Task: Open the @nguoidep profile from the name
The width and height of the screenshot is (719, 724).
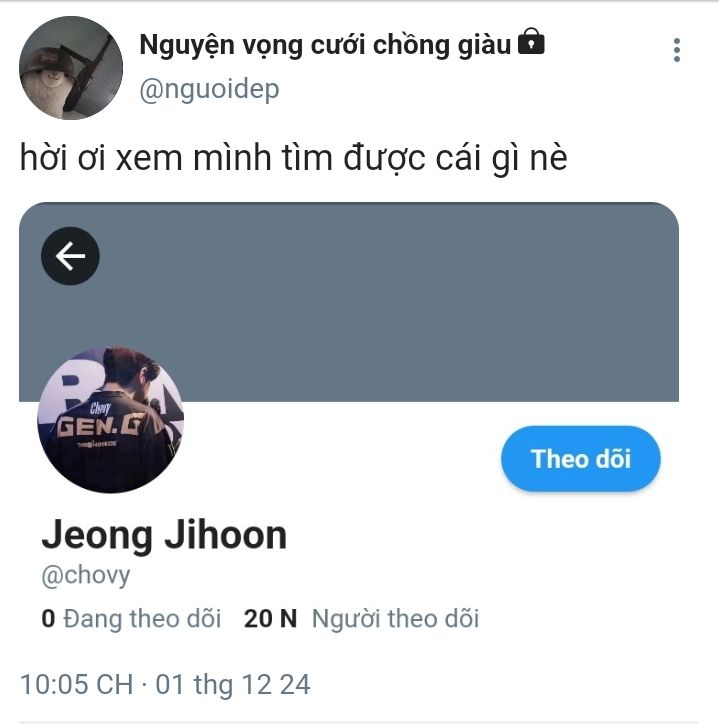Action: 325,44
